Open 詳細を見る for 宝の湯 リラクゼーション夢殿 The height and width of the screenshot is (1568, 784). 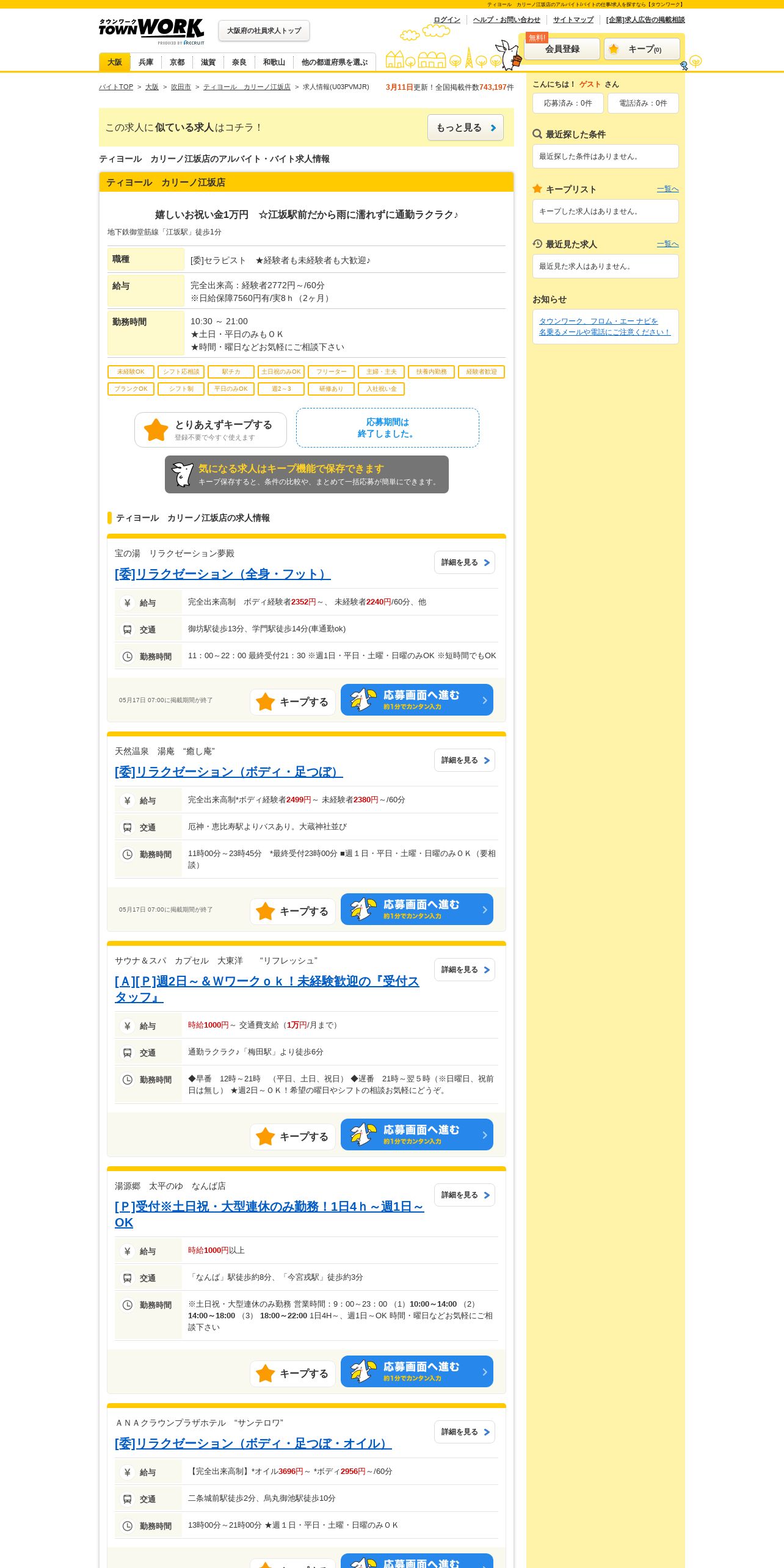(x=465, y=562)
